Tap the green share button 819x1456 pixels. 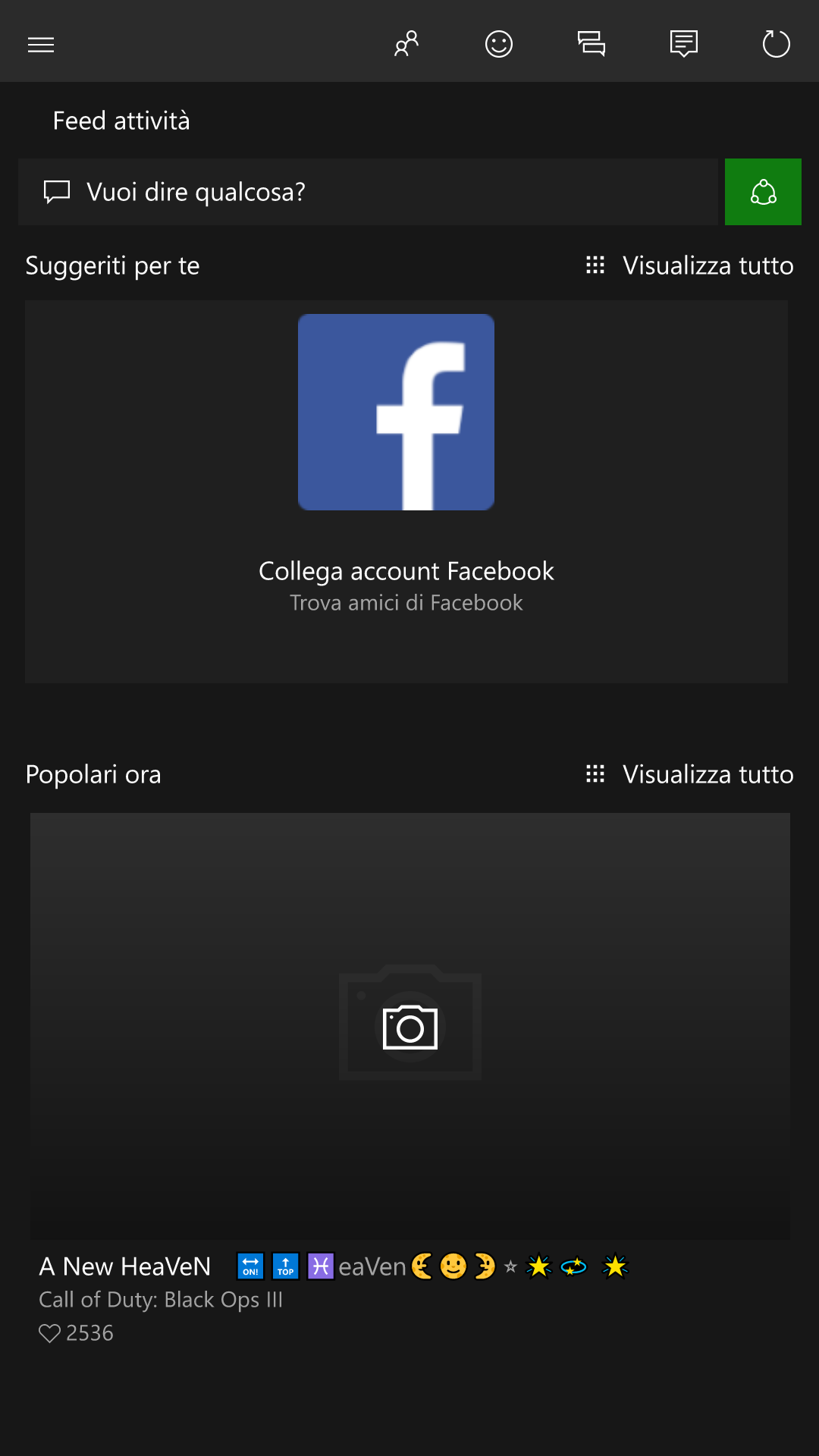[763, 192]
